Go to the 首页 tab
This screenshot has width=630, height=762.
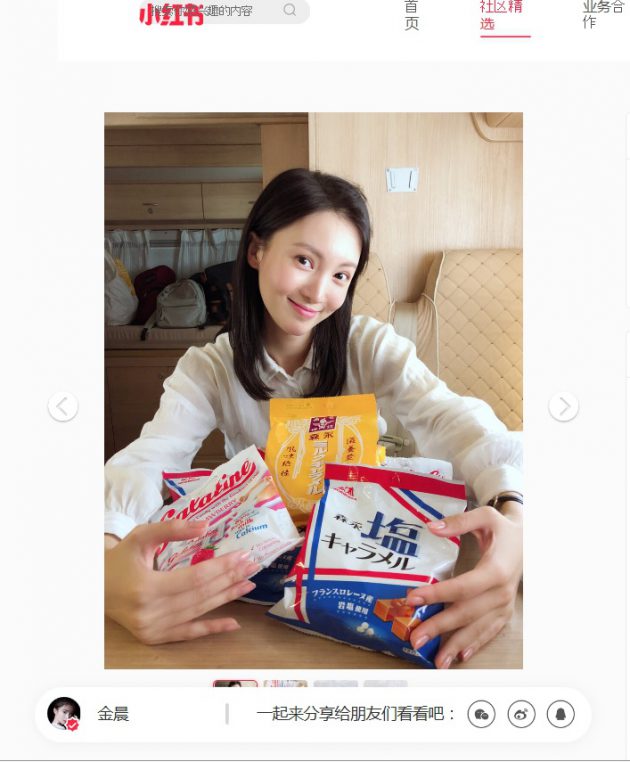coord(411,14)
